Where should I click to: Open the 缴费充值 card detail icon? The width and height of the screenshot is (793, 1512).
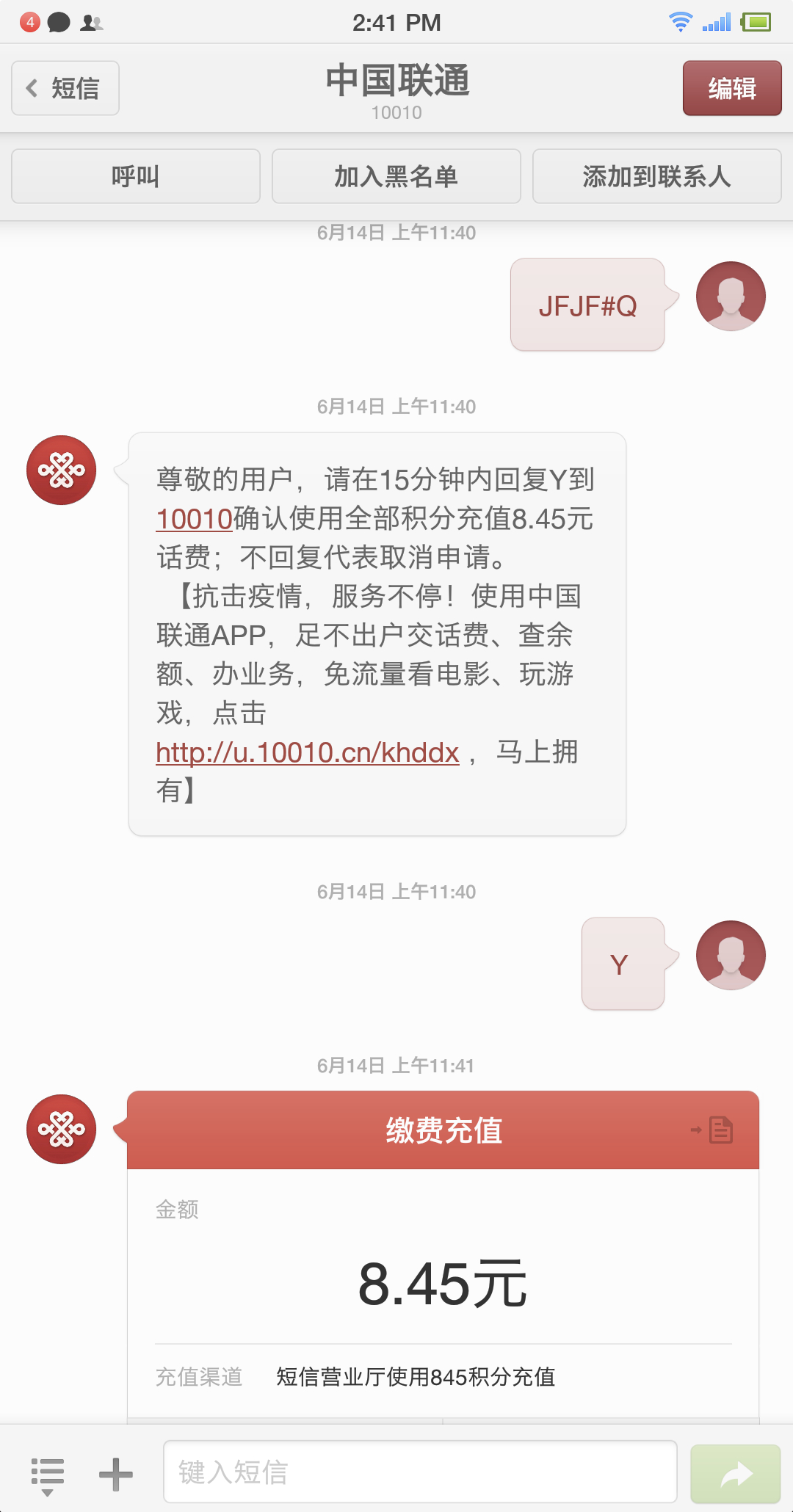point(713,1130)
